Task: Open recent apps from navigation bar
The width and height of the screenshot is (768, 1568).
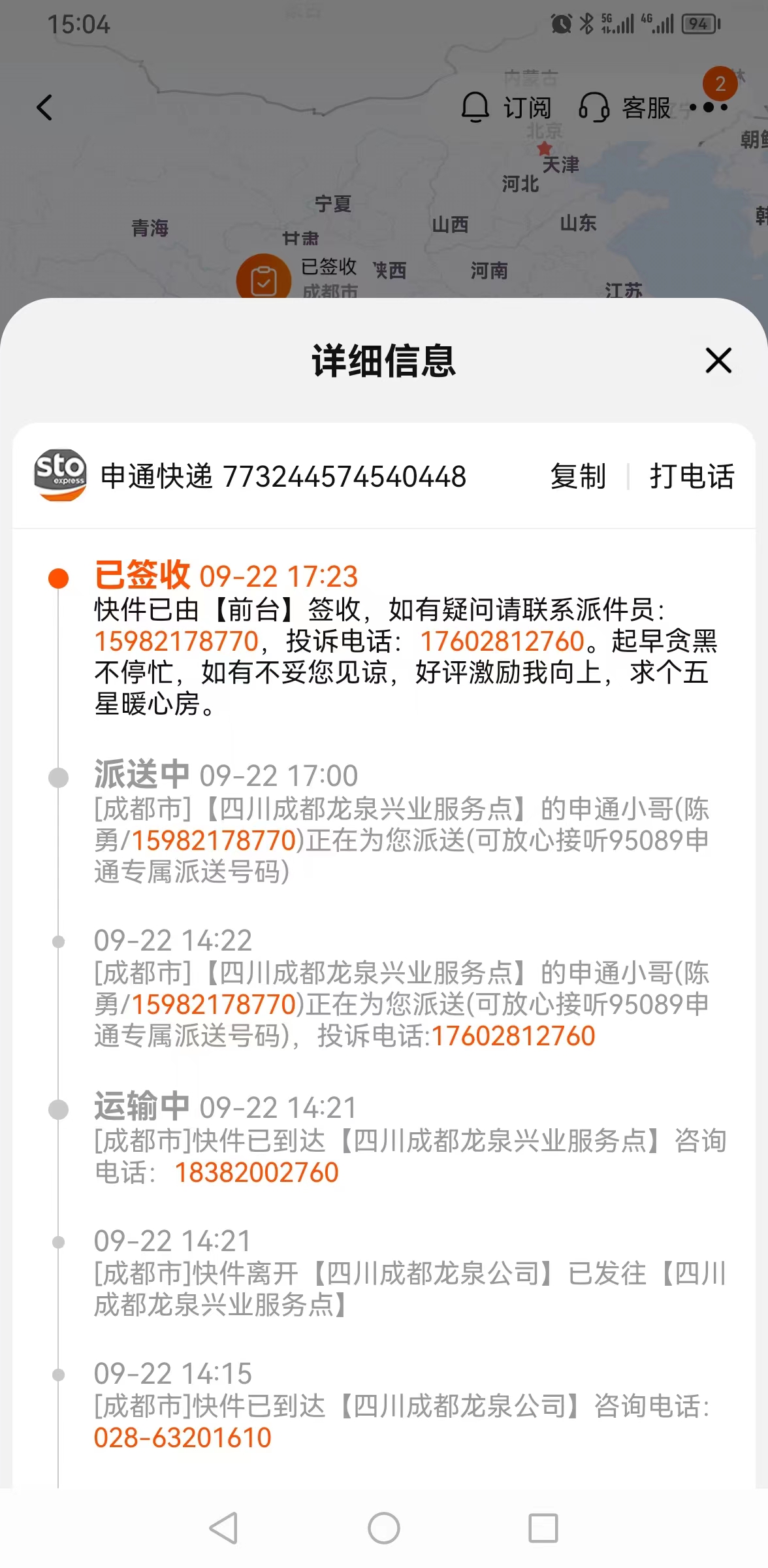Action: (543, 1528)
